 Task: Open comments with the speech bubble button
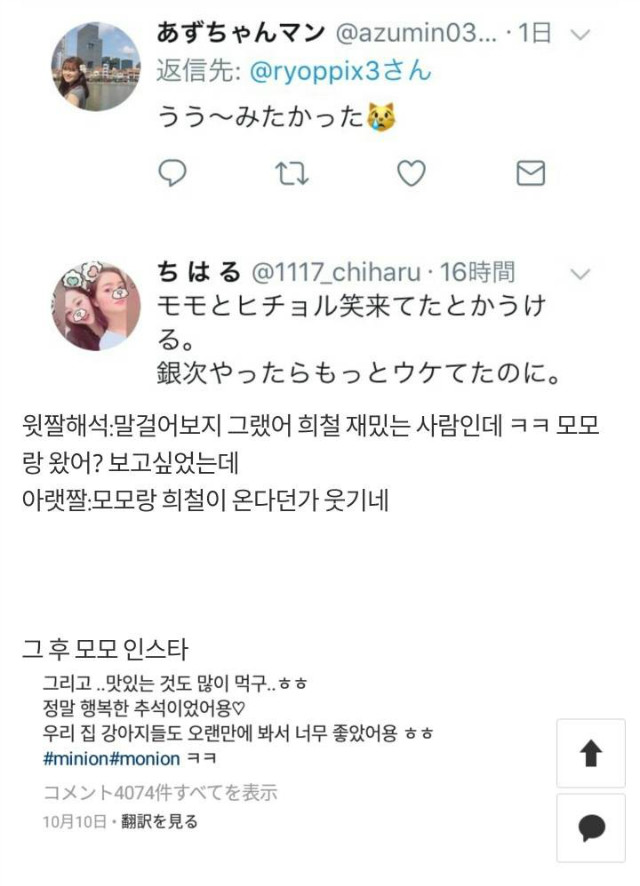591,828
